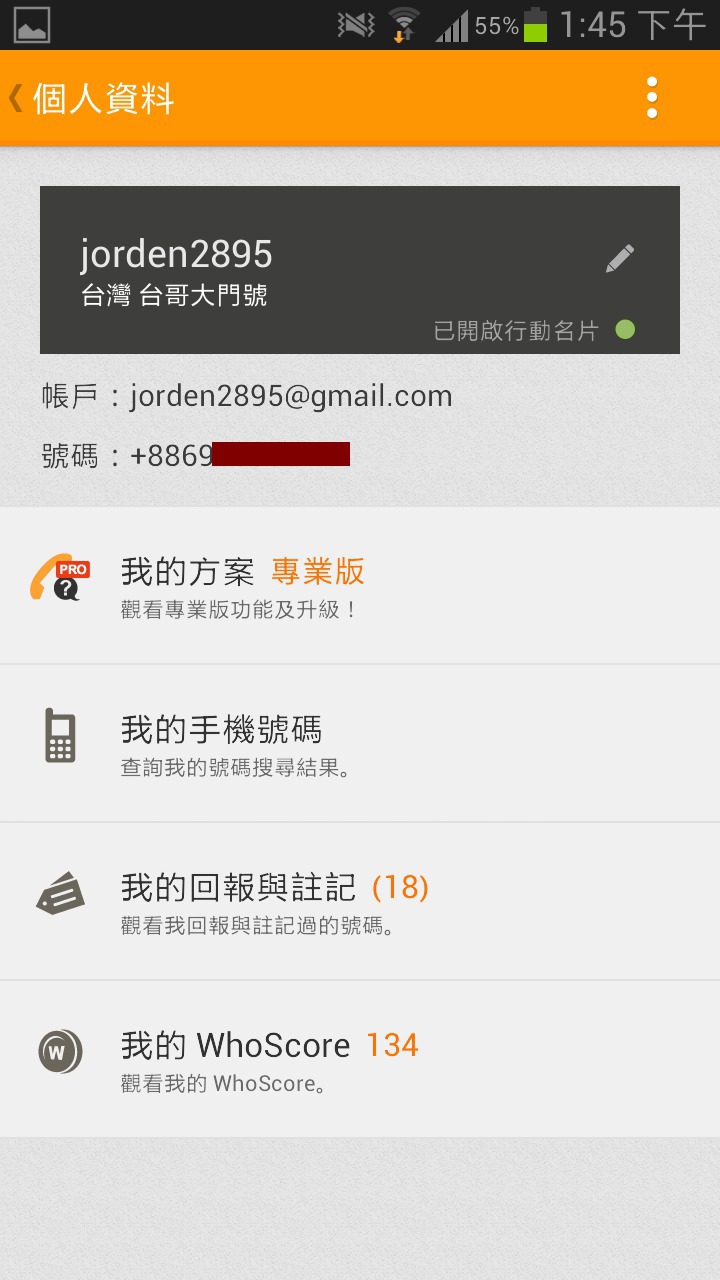
Task: Open 我的方案 專業版 row
Action: tap(360, 585)
